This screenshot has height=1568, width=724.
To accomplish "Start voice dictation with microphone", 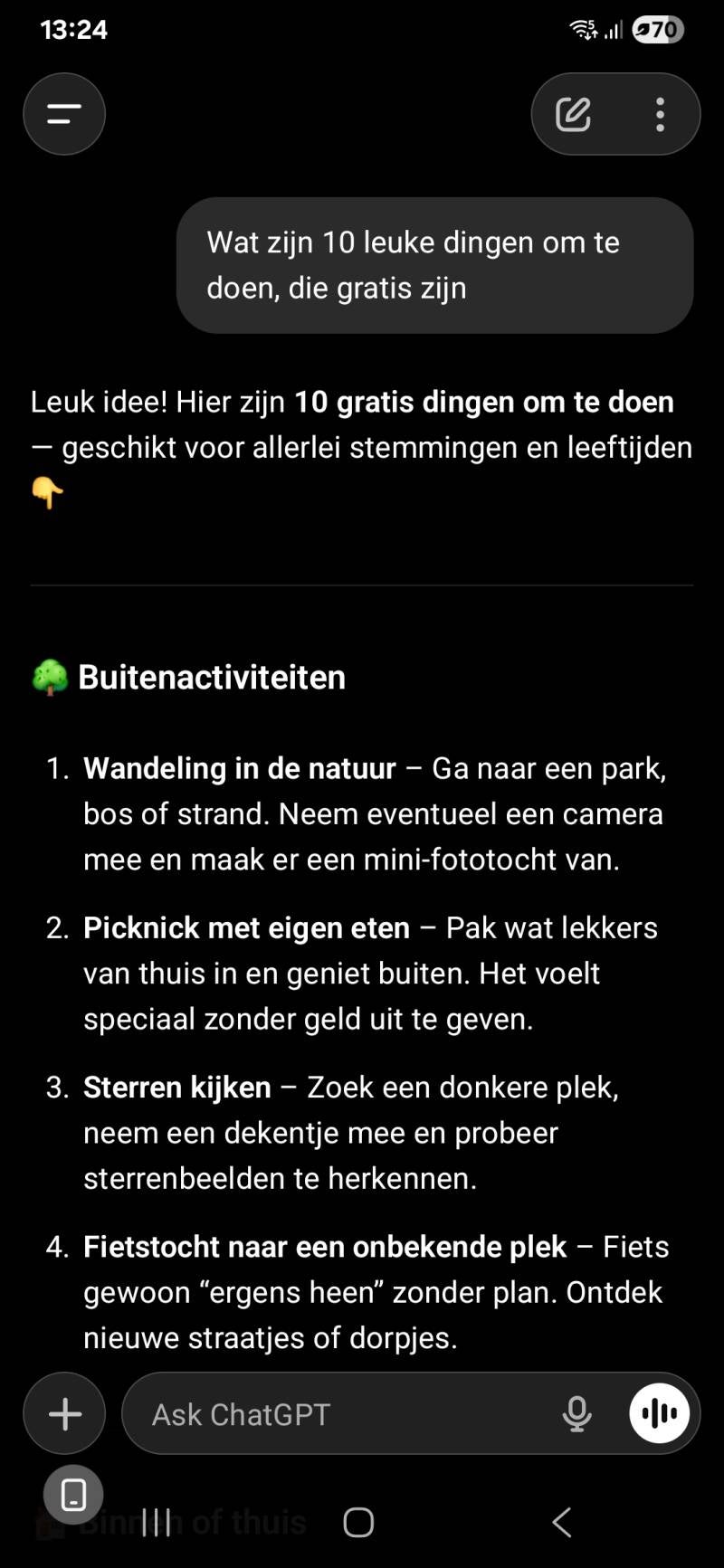I will coord(576,1413).
